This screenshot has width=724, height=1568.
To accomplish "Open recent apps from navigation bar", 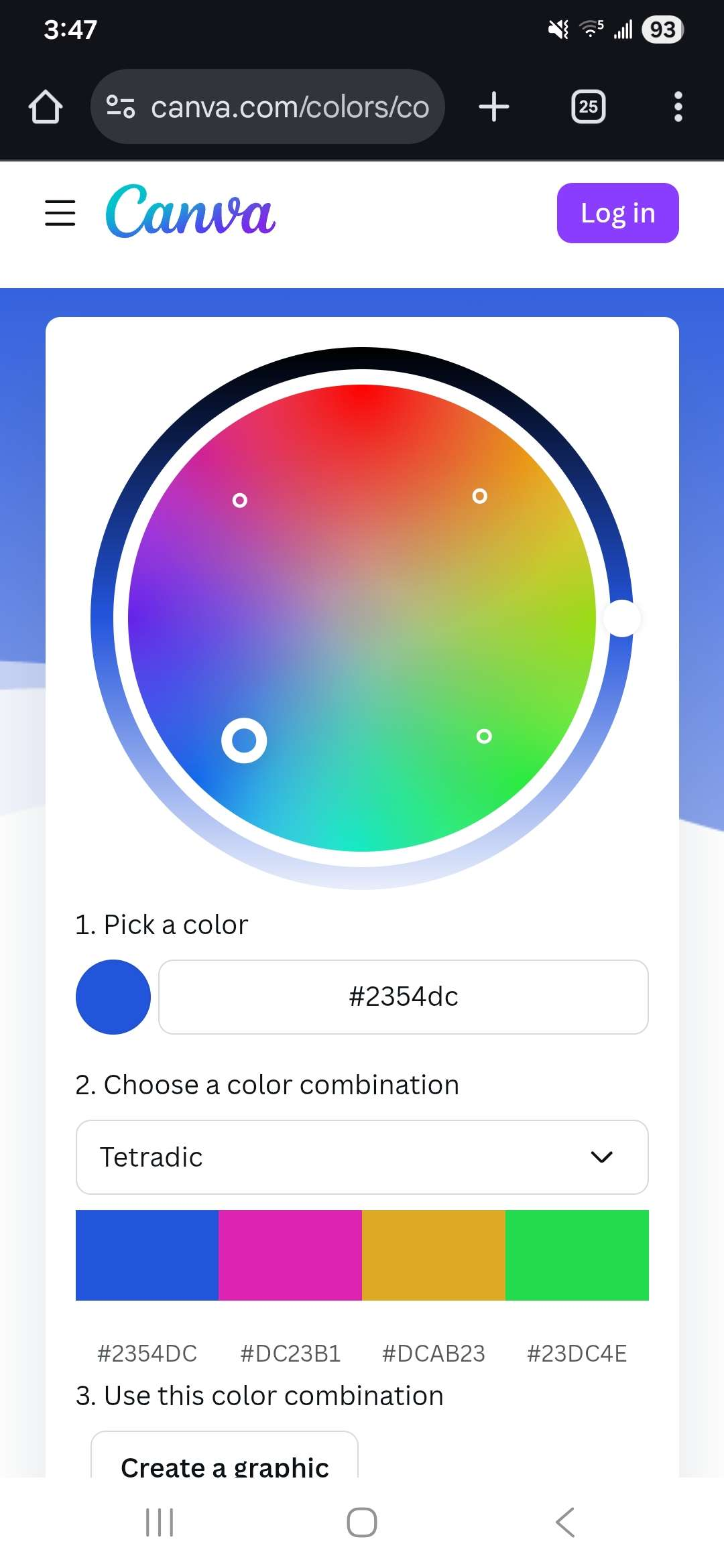I will pyautogui.click(x=160, y=1522).
